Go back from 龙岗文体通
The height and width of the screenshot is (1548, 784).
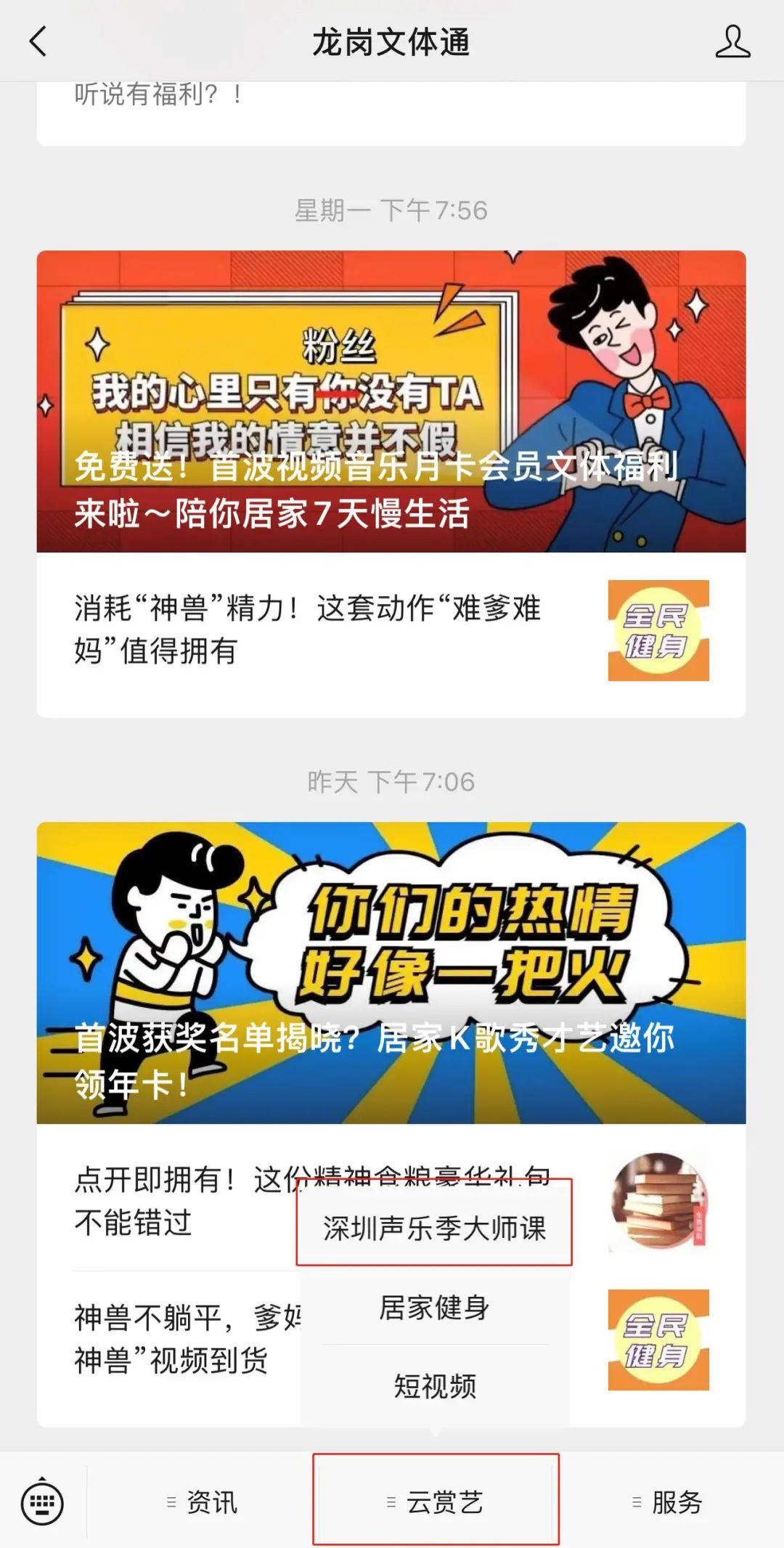tap(38, 41)
